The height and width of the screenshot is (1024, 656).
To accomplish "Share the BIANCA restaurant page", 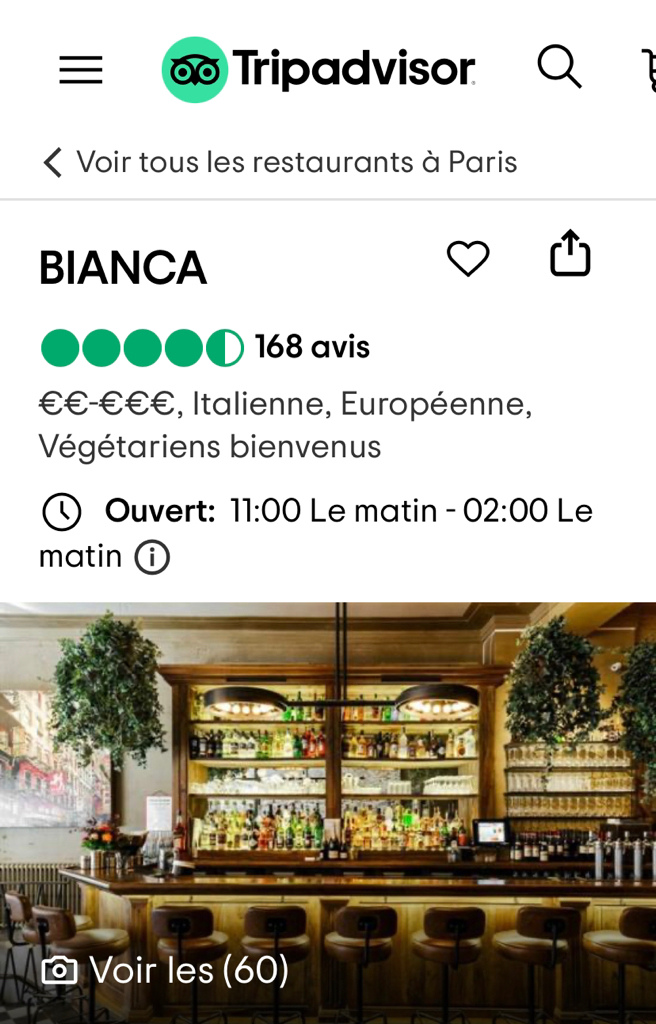I will coord(570,254).
